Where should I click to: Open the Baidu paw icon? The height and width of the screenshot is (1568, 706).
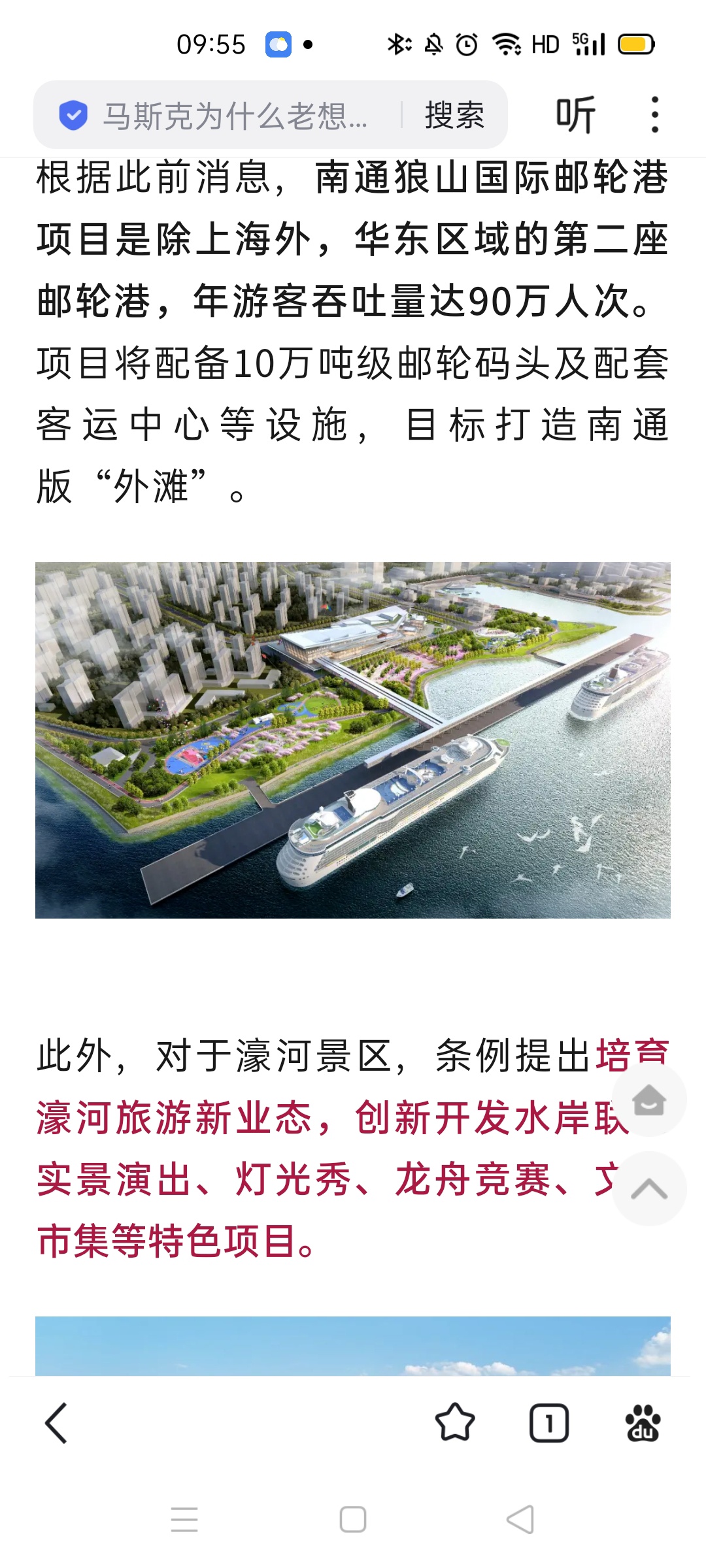(643, 1423)
